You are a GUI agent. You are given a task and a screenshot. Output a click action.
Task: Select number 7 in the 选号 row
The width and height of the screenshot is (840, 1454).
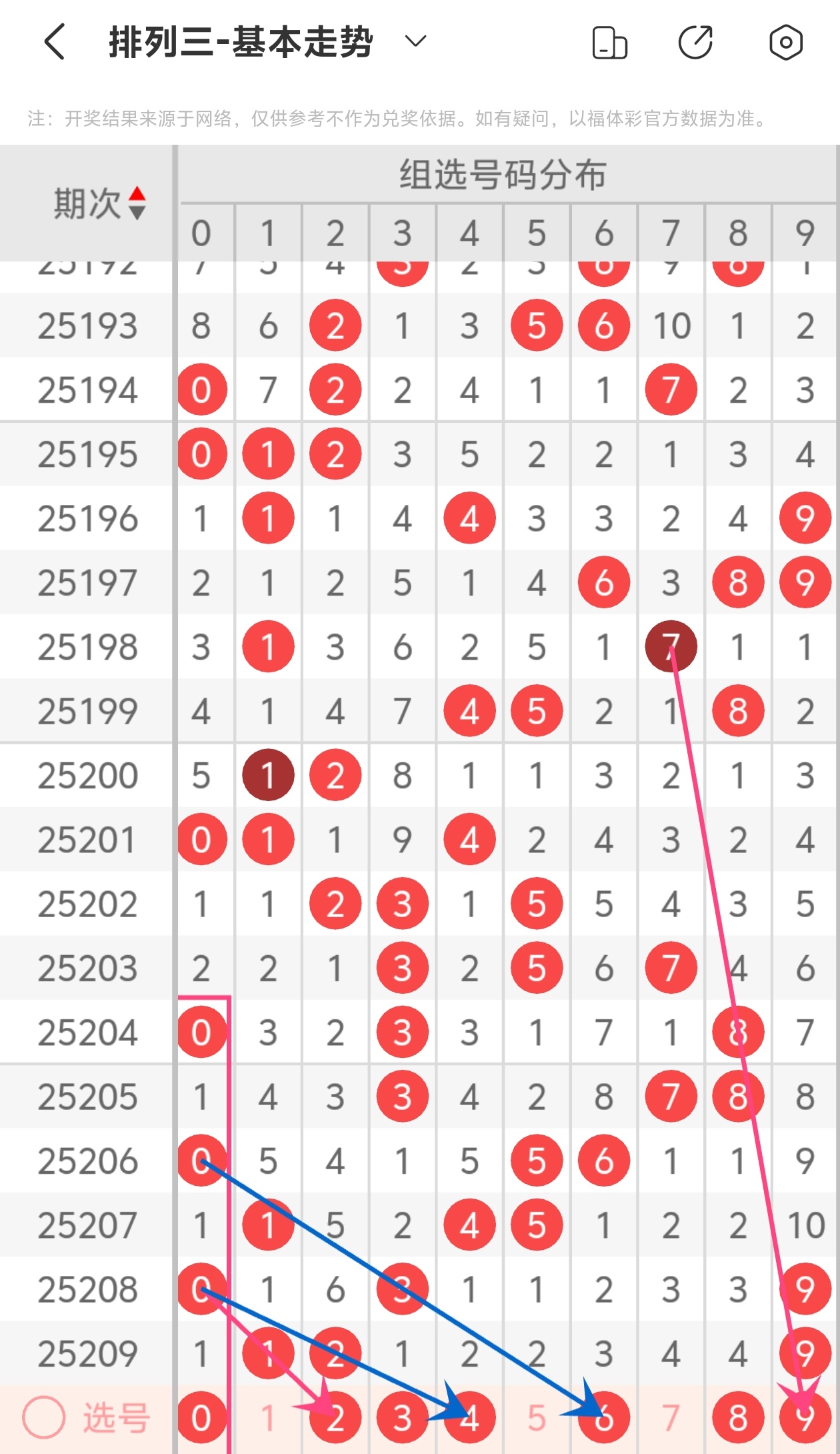point(671,1417)
